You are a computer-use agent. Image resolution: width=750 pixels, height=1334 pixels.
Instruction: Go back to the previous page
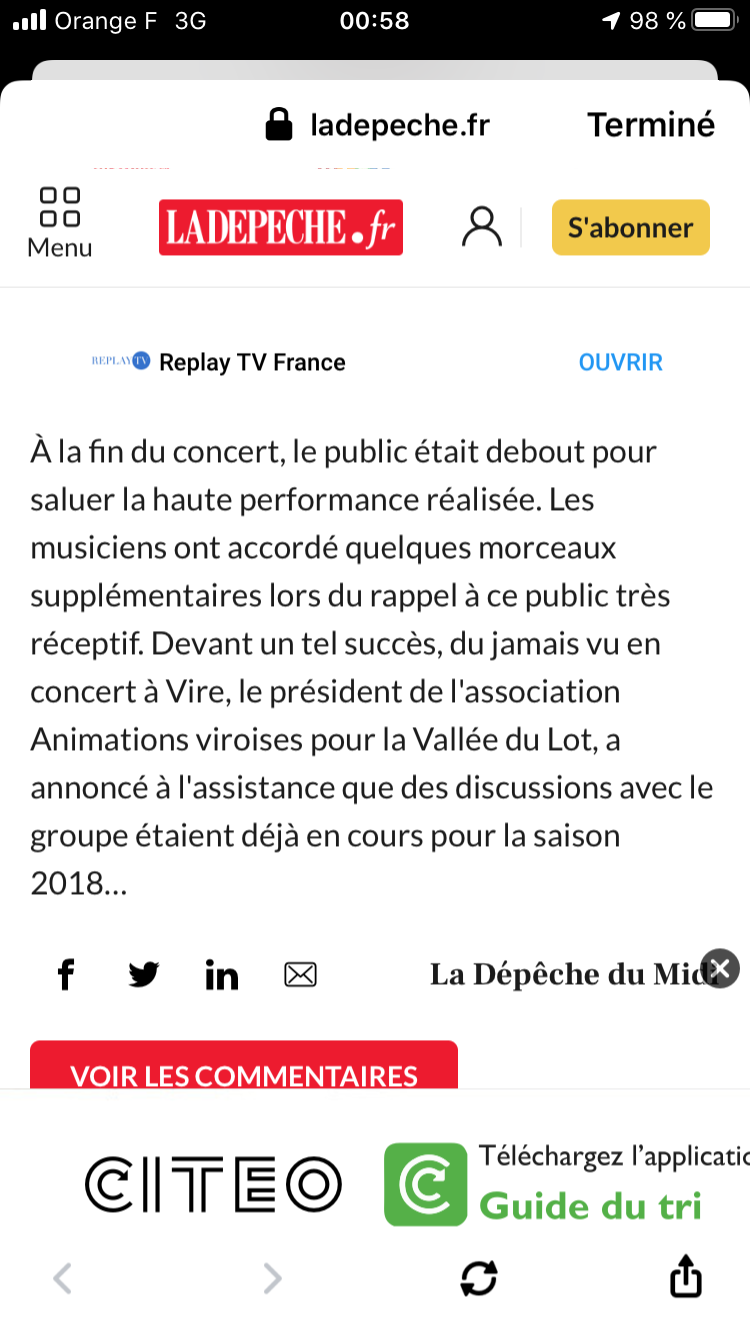(62, 1278)
